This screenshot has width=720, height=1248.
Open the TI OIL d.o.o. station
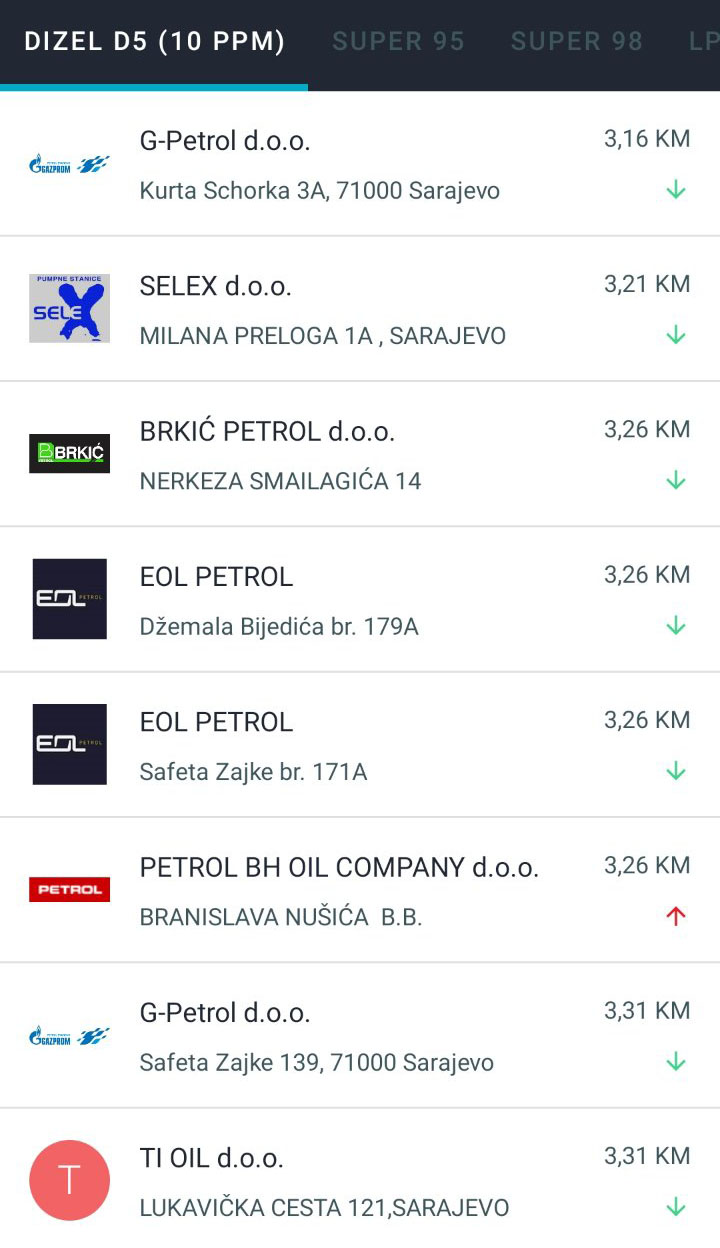[x=360, y=1179]
